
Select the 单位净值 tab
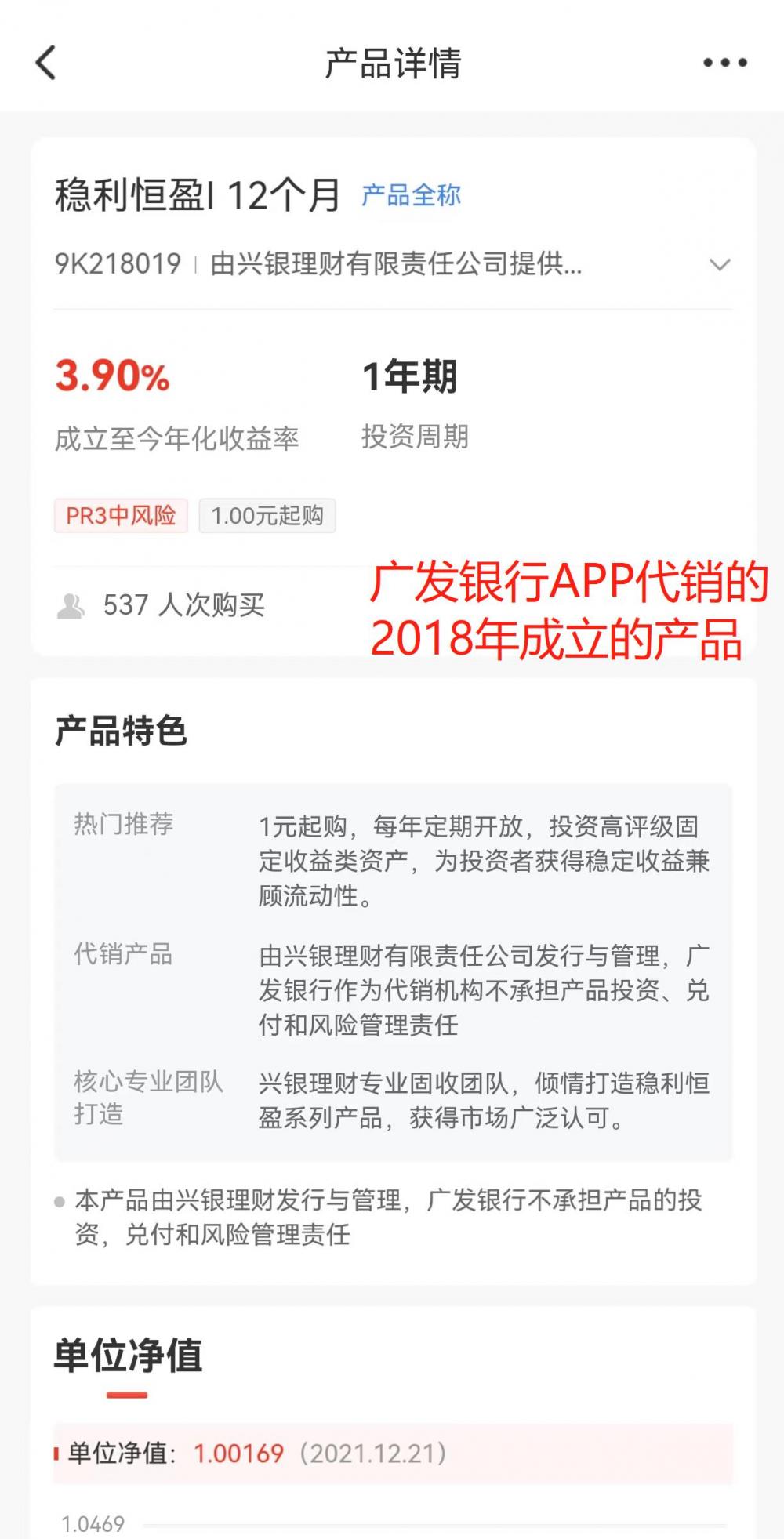[128, 1357]
